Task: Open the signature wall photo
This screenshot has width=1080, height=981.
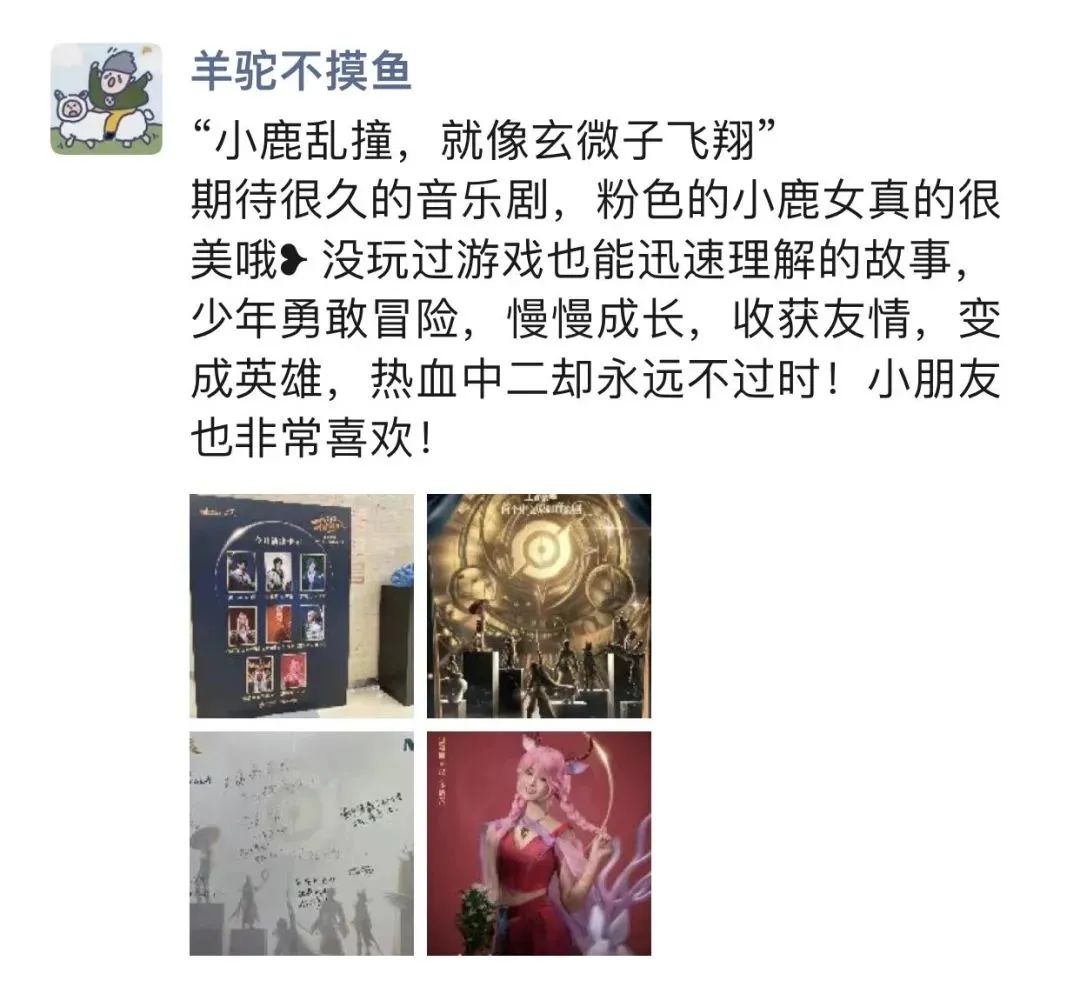Action: [x=301, y=843]
